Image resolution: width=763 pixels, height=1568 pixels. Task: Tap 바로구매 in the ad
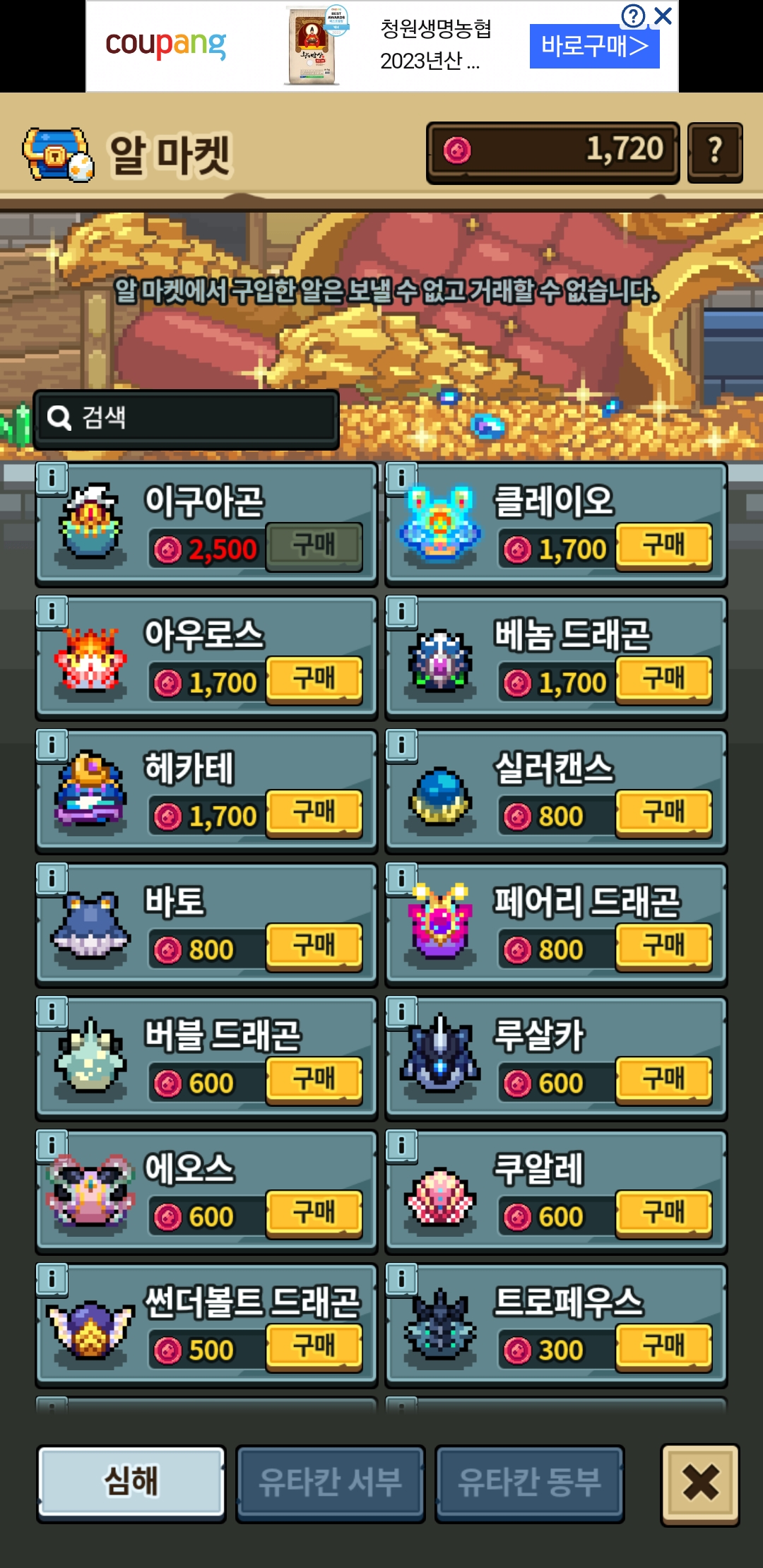[594, 47]
